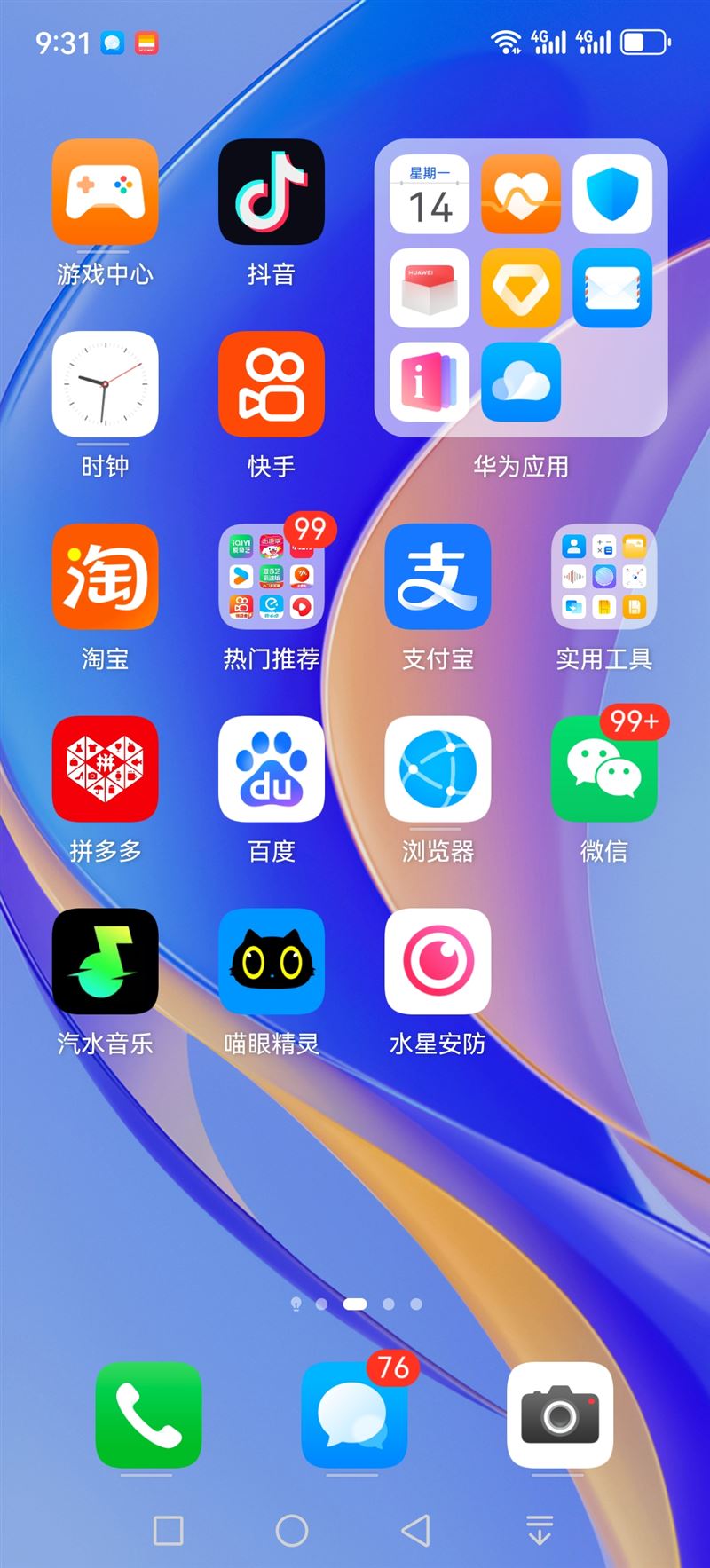Expand the 实用工具 folder

point(603,576)
